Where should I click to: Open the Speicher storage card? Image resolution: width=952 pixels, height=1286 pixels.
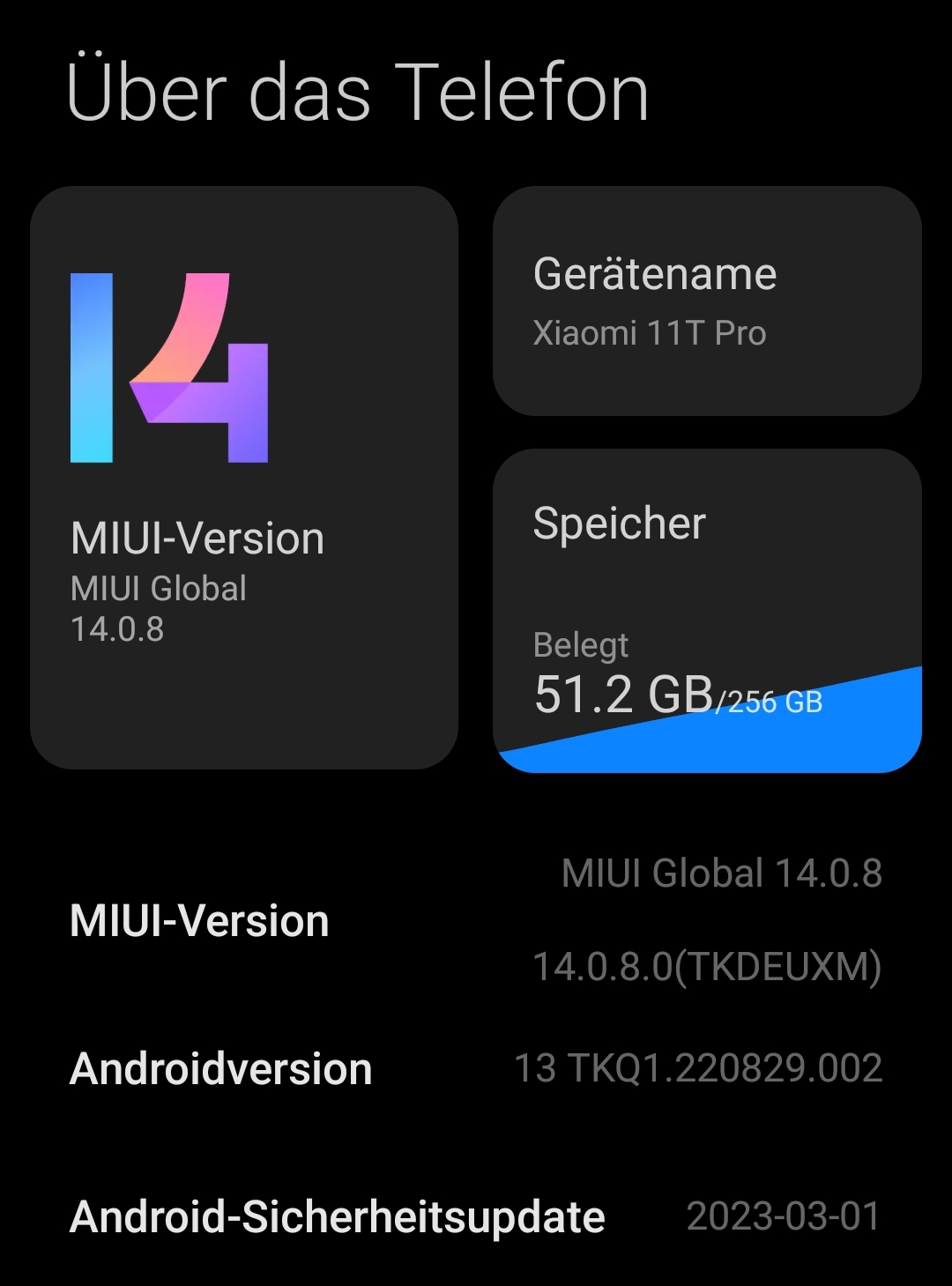click(707, 610)
